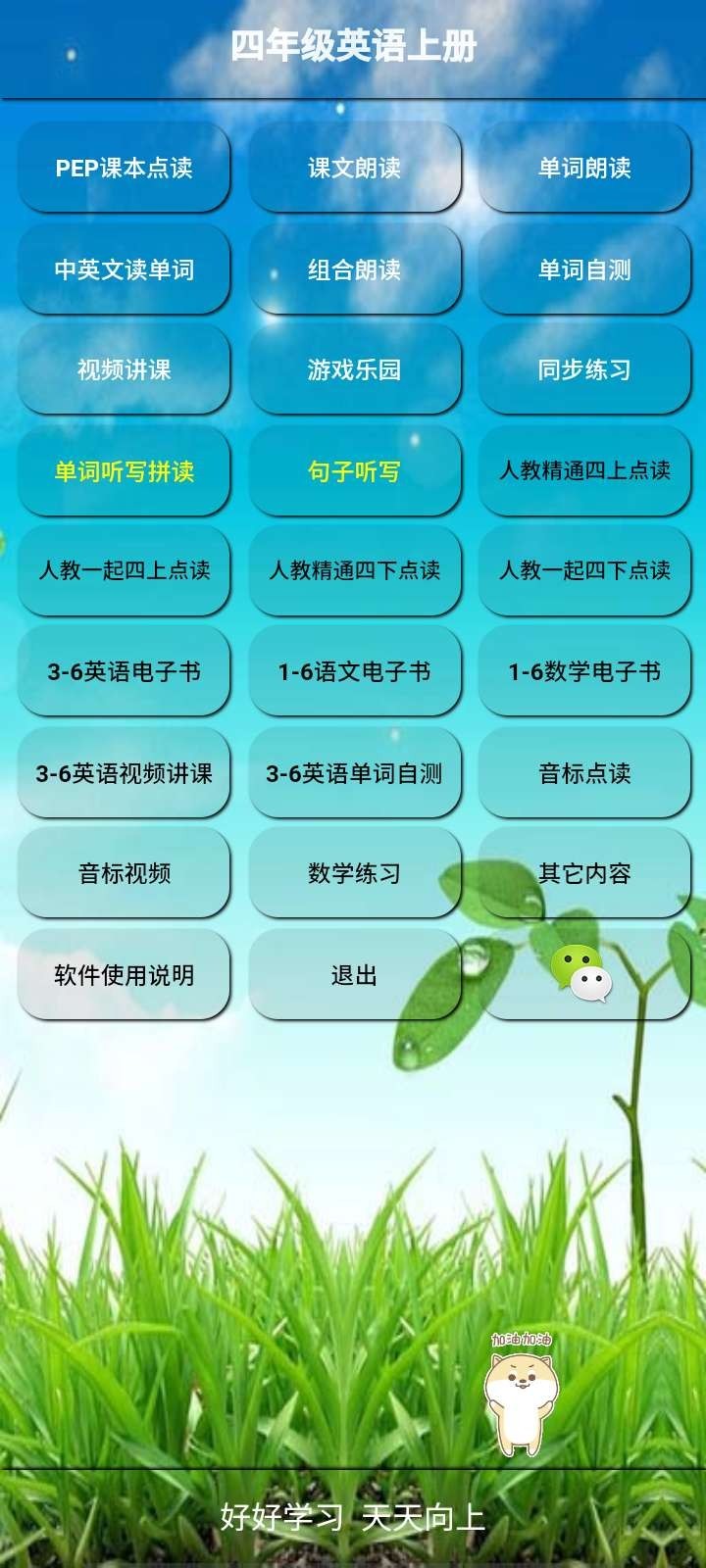Select 数学练习
The width and height of the screenshot is (706, 1568).
click(354, 873)
